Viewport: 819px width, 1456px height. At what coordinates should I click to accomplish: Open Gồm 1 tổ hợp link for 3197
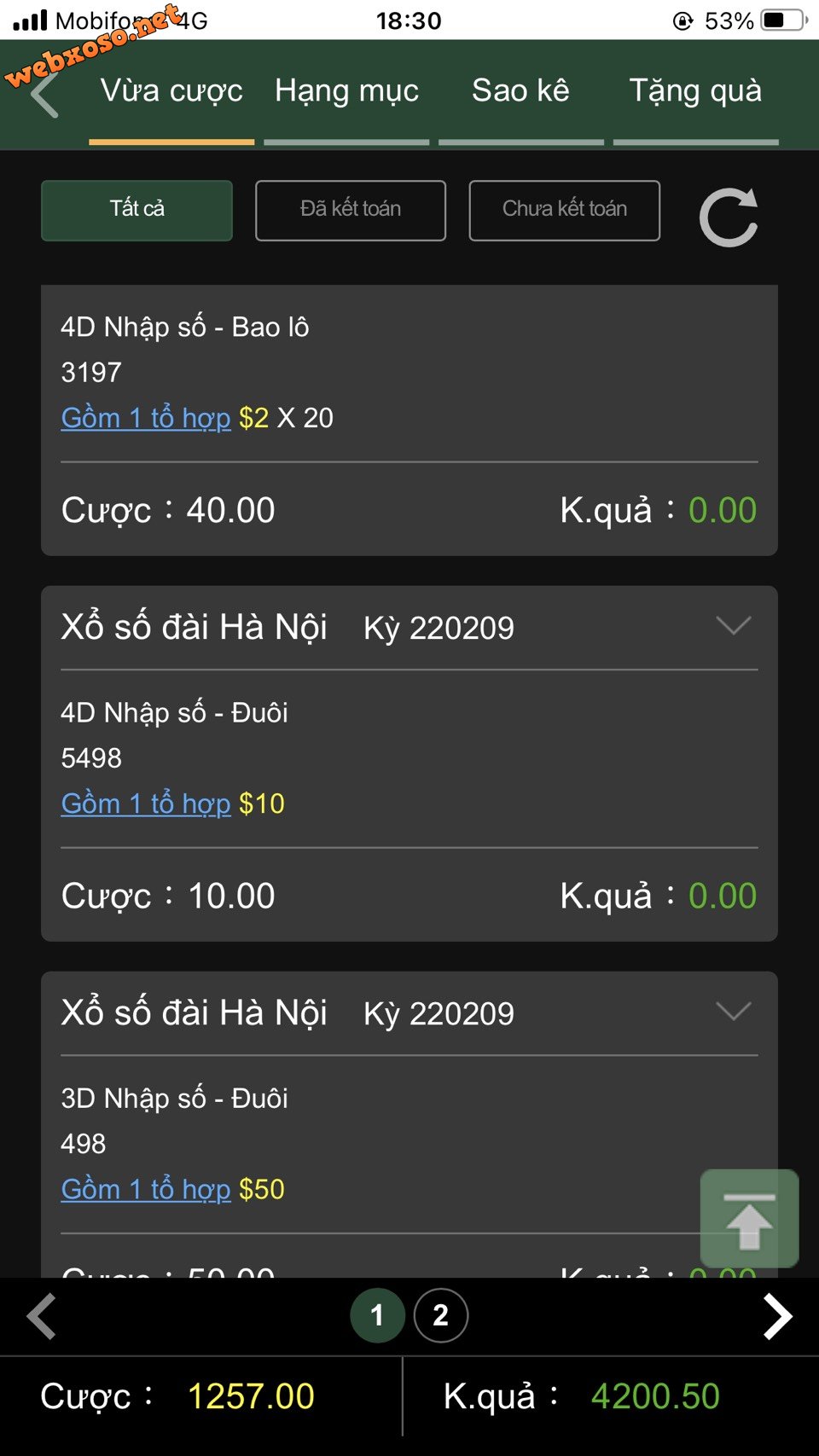point(146,418)
